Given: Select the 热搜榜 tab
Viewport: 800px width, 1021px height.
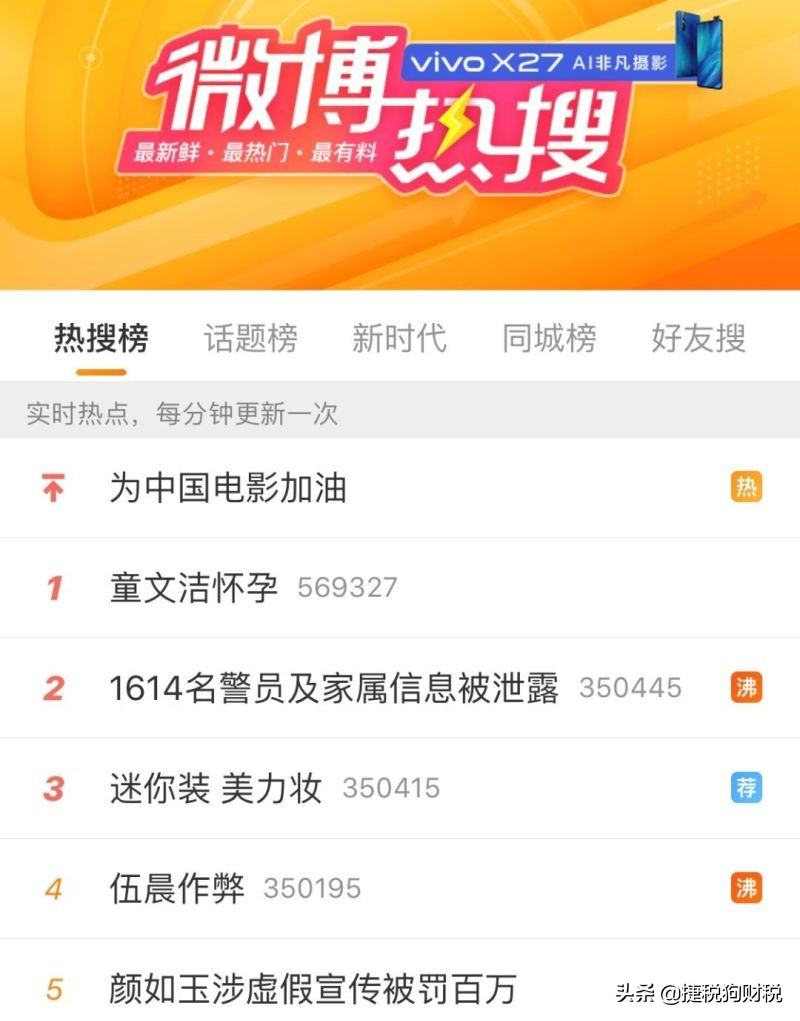Looking at the screenshot, I should tap(101, 340).
